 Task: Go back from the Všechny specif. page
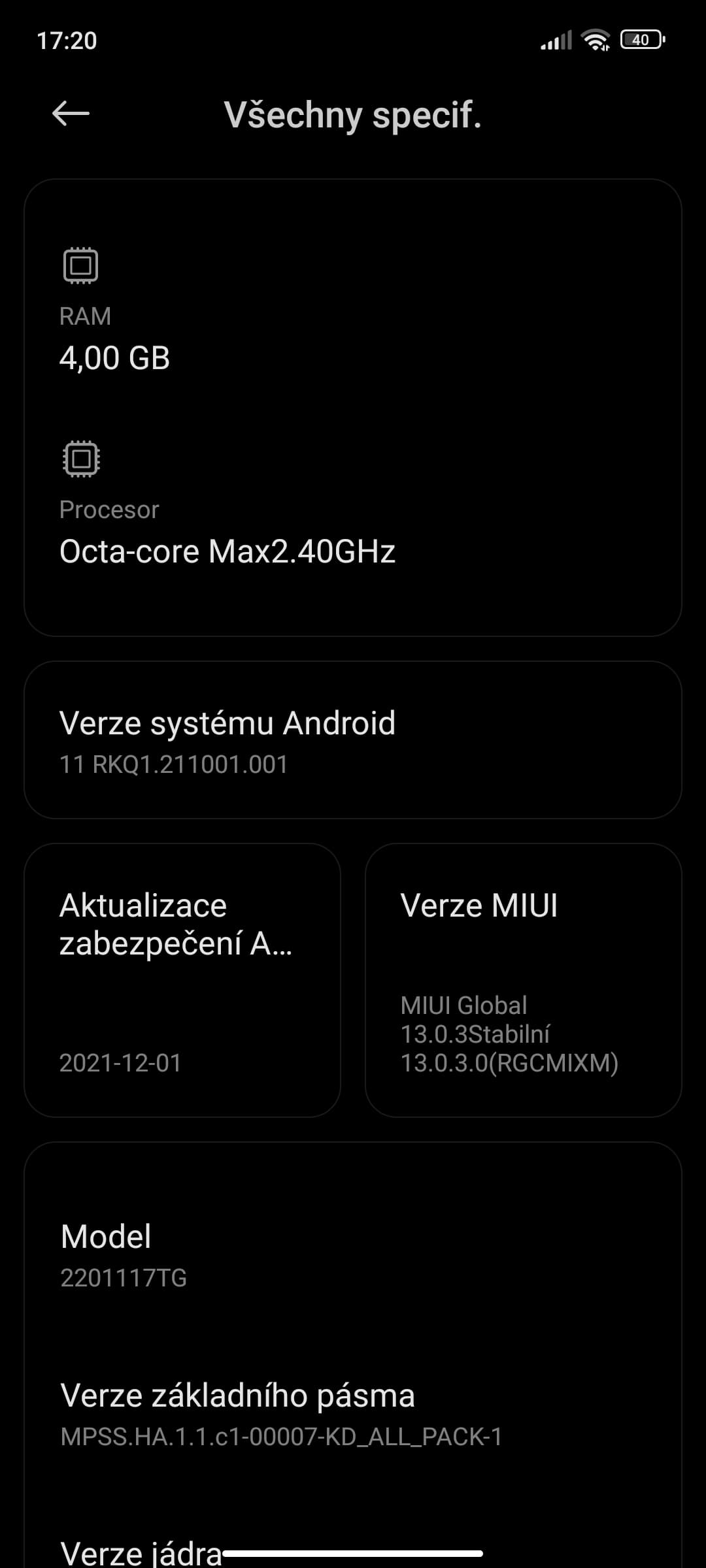click(71, 114)
